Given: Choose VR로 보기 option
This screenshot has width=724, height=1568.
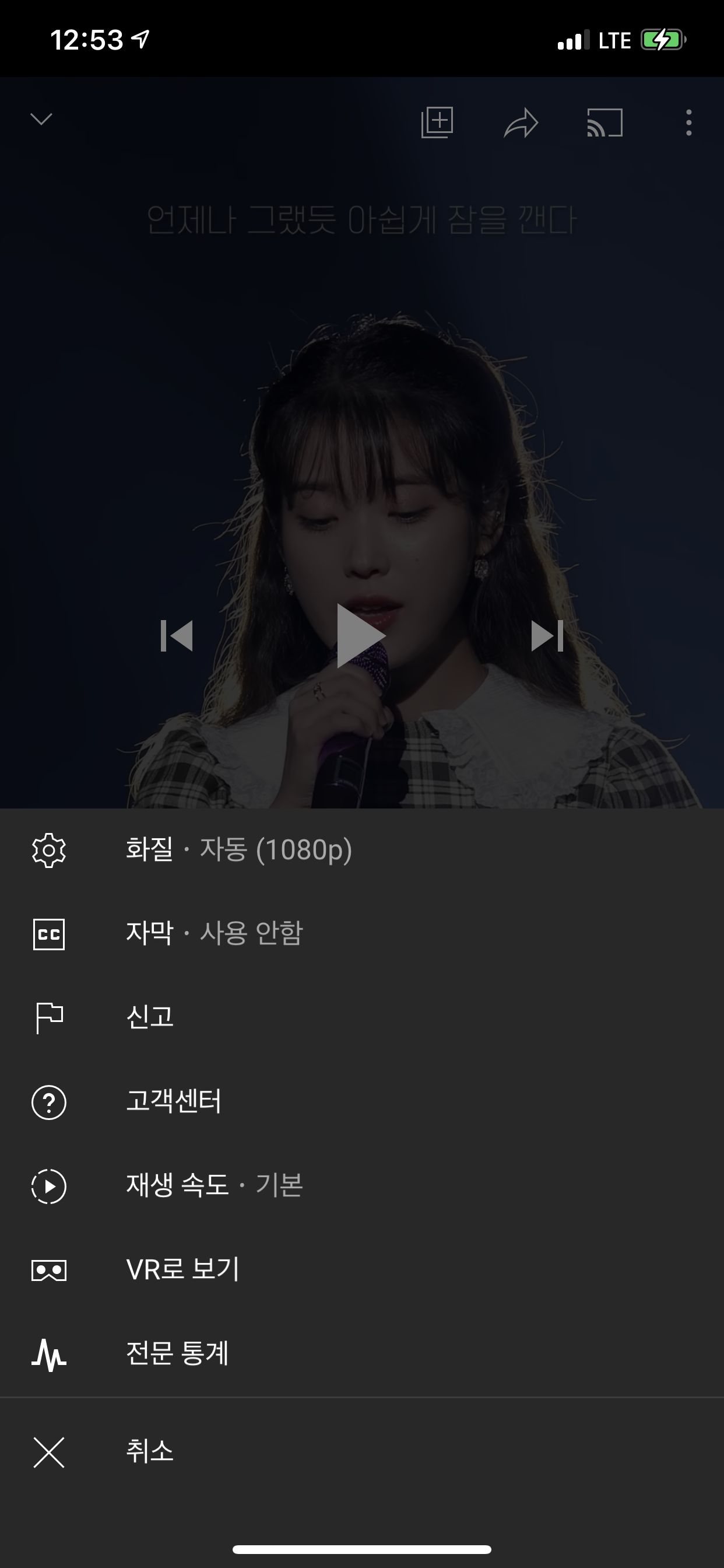Looking at the screenshot, I should [362, 1269].
